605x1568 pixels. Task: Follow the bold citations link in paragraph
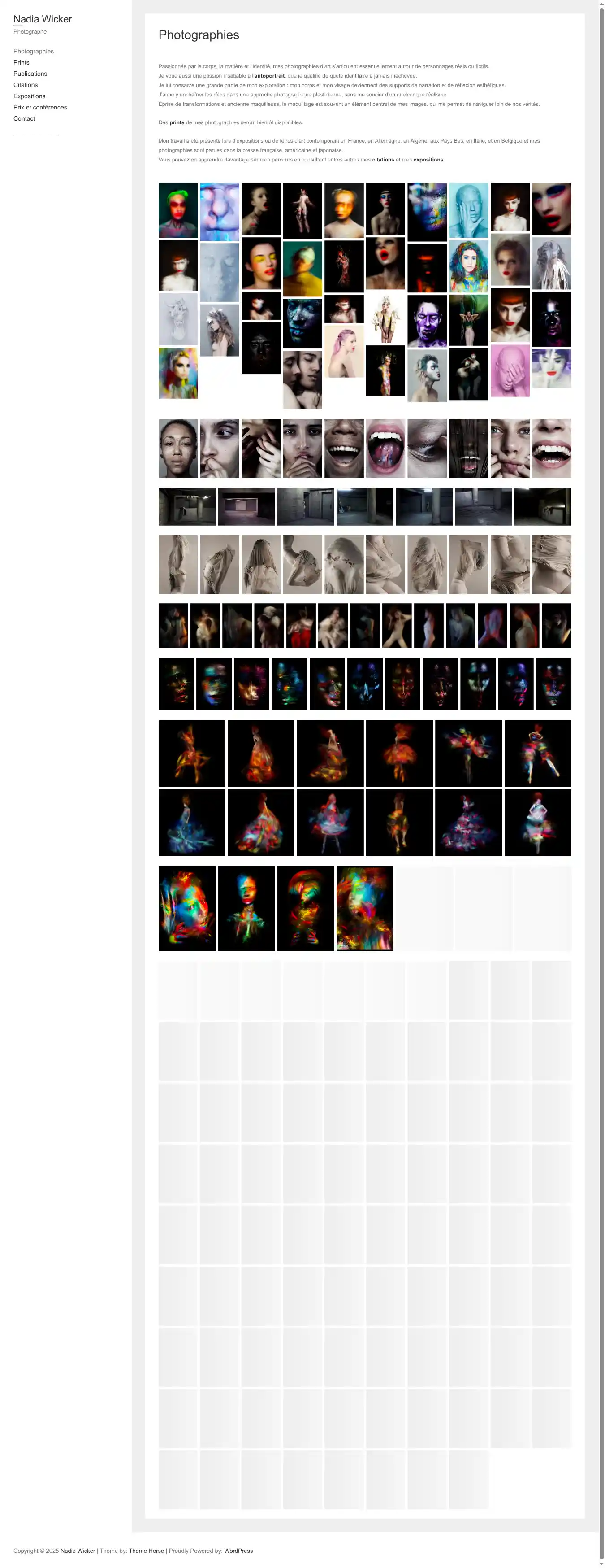tap(382, 160)
